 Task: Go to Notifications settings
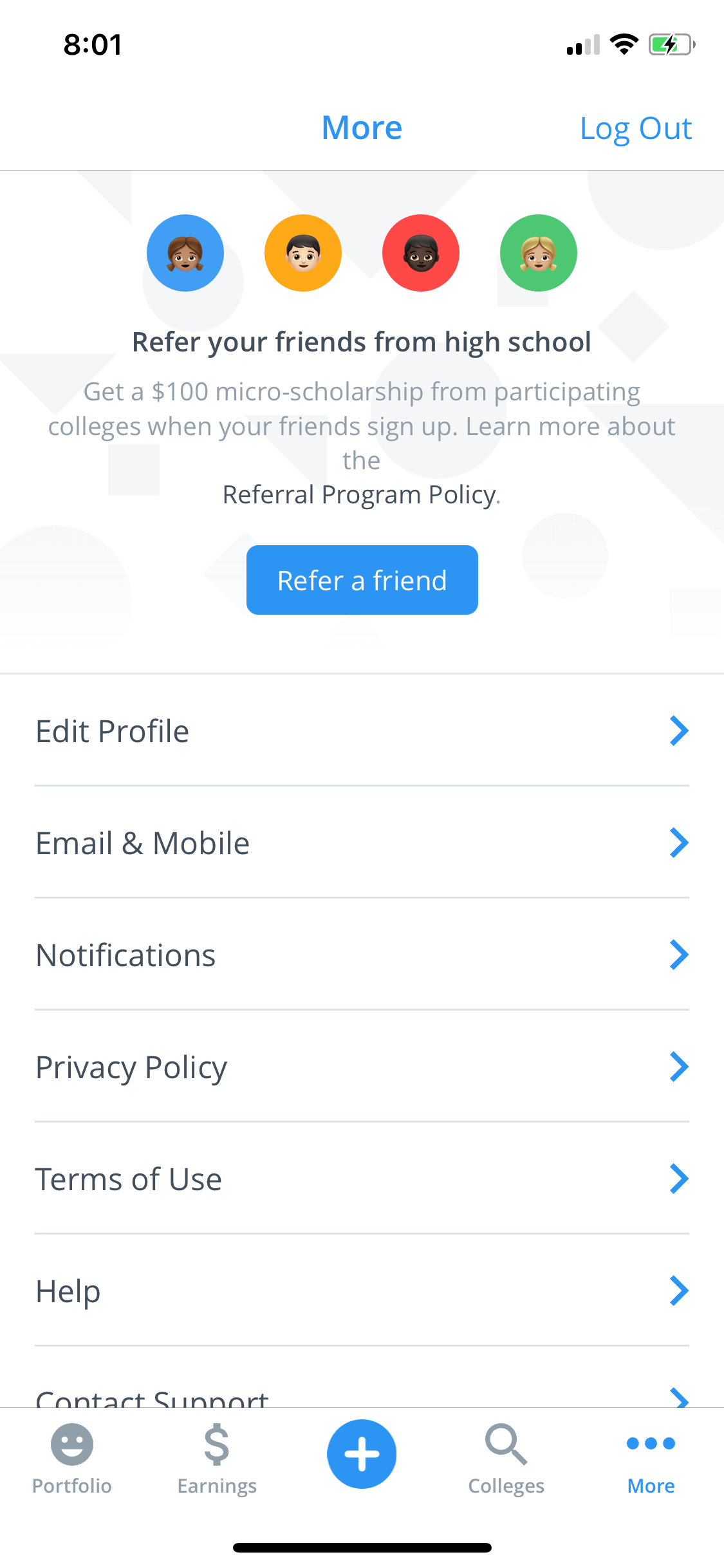(362, 955)
